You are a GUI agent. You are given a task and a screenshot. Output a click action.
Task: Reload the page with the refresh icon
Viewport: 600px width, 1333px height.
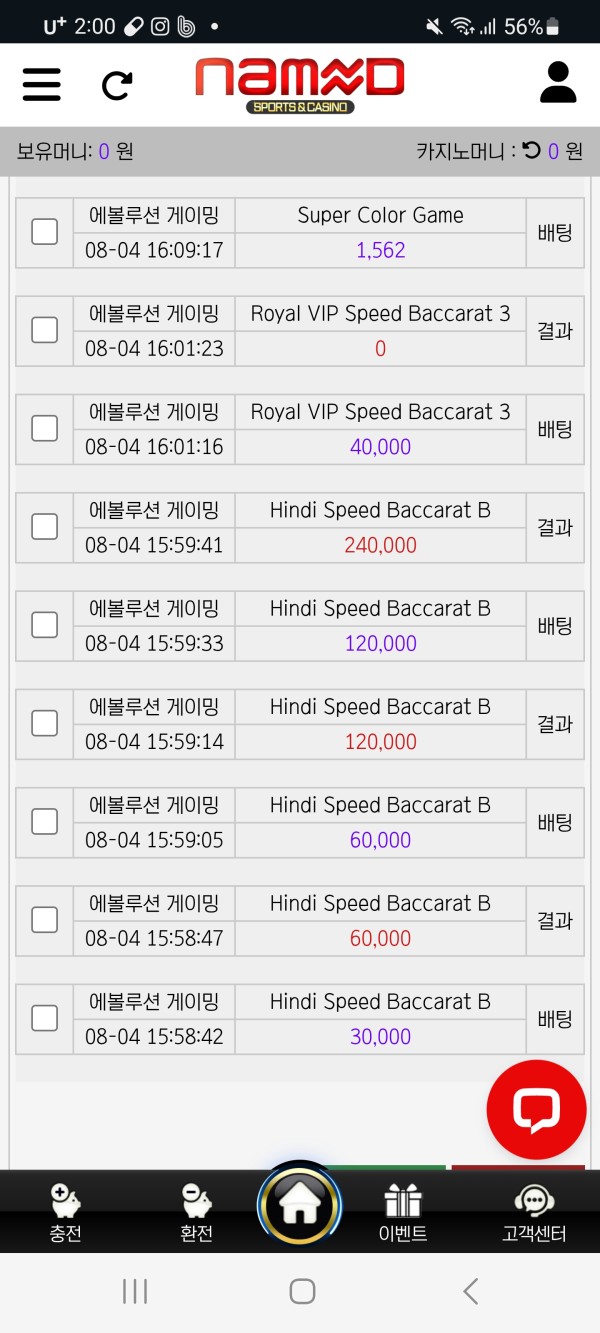click(x=117, y=85)
